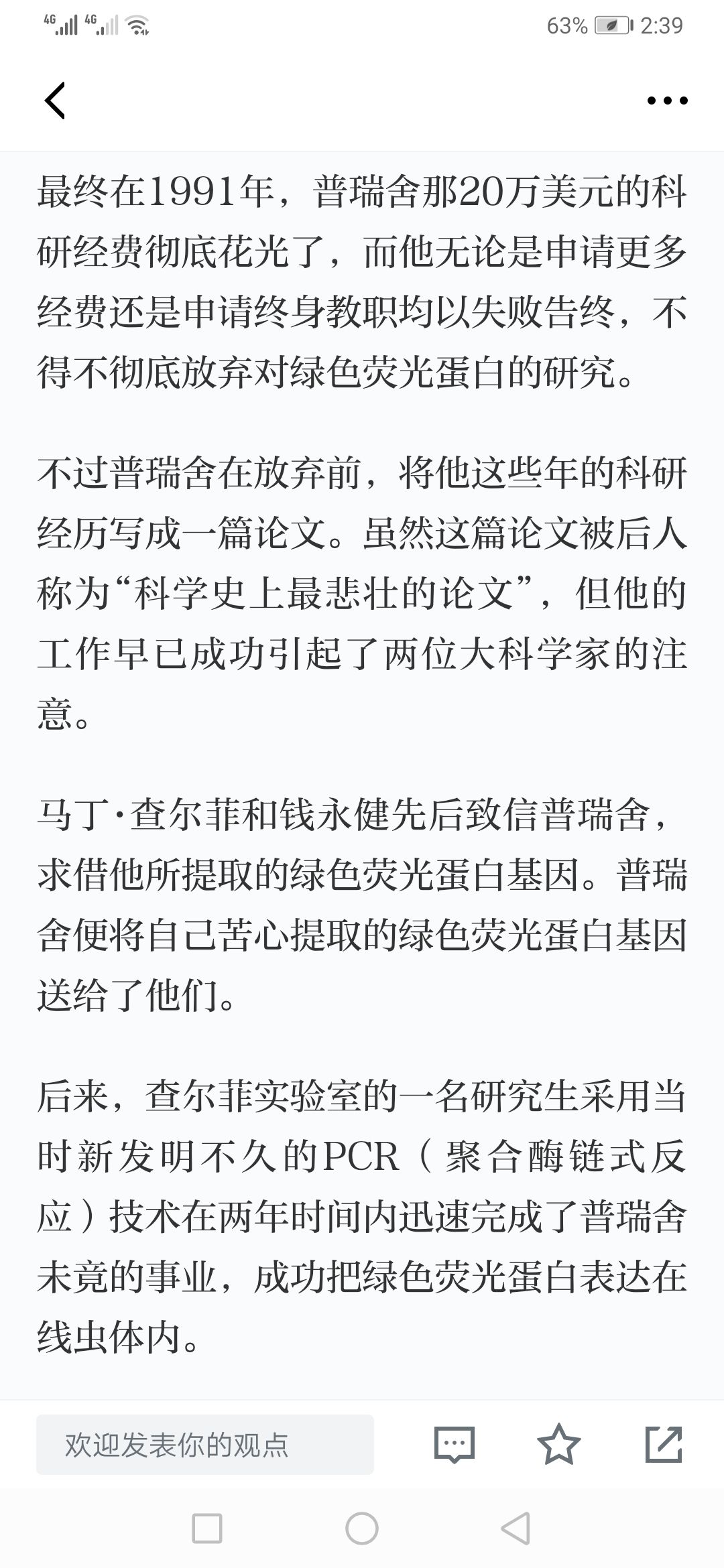
Task: Open the comments bubble icon
Action: tap(455, 1445)
